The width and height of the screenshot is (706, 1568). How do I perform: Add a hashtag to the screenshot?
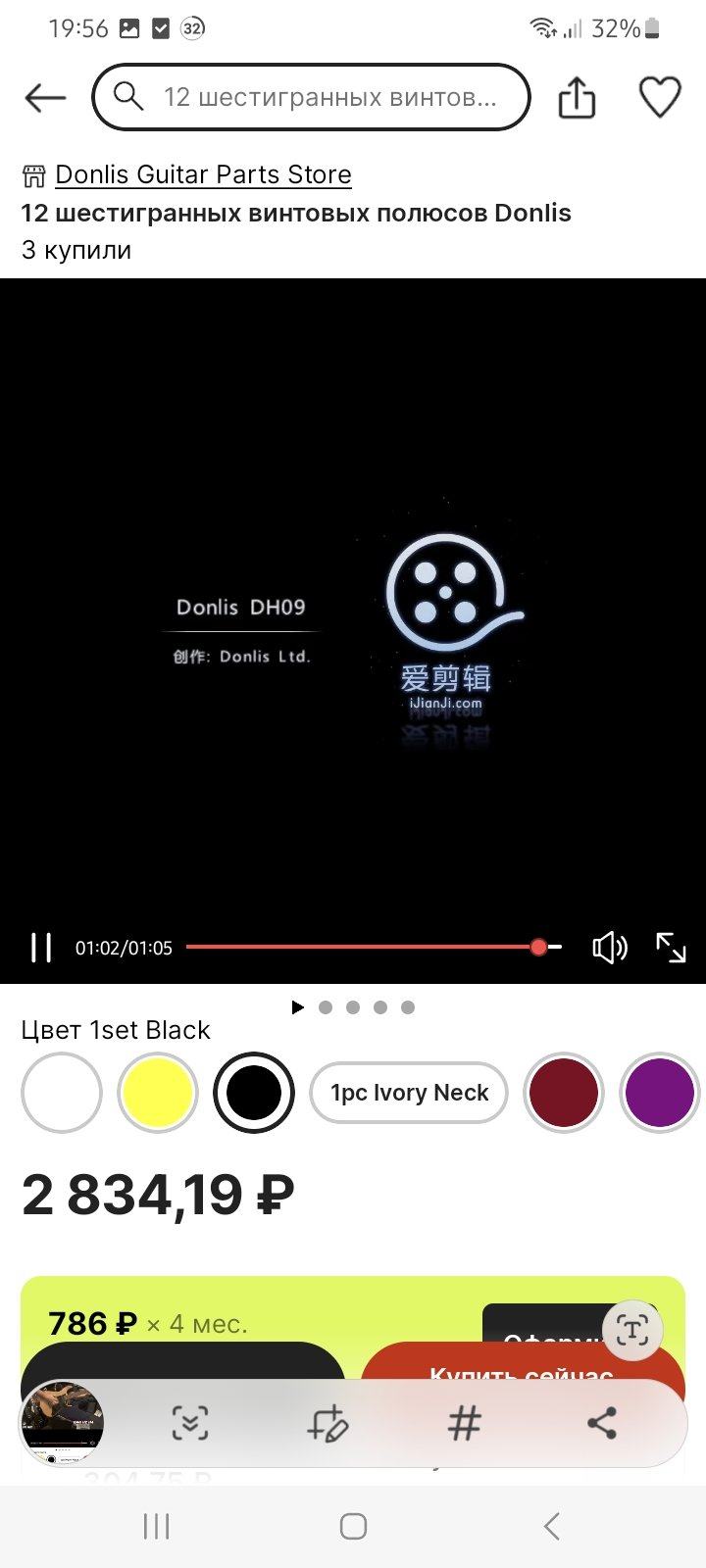click(x=465, y=1423)
